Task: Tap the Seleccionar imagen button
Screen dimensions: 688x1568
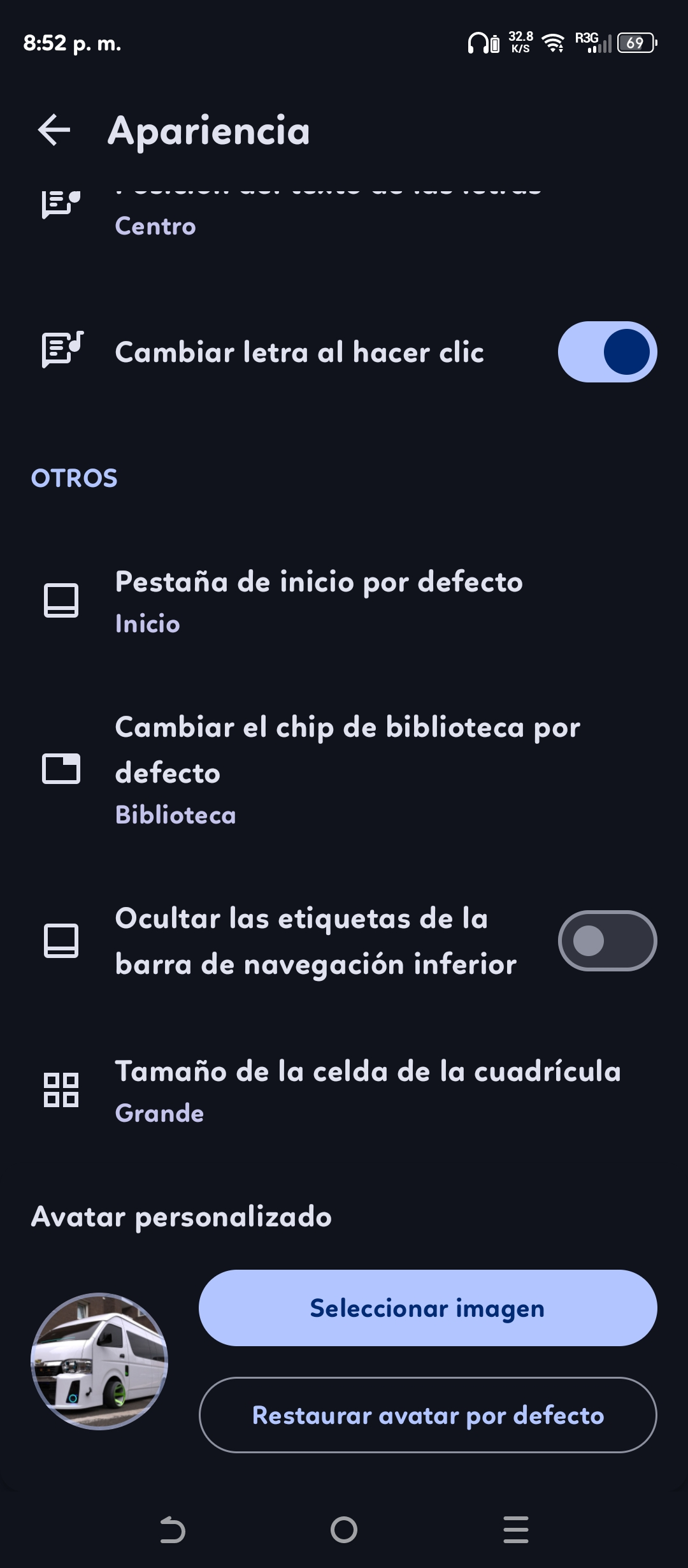Action: click(x=427, y=1308)
